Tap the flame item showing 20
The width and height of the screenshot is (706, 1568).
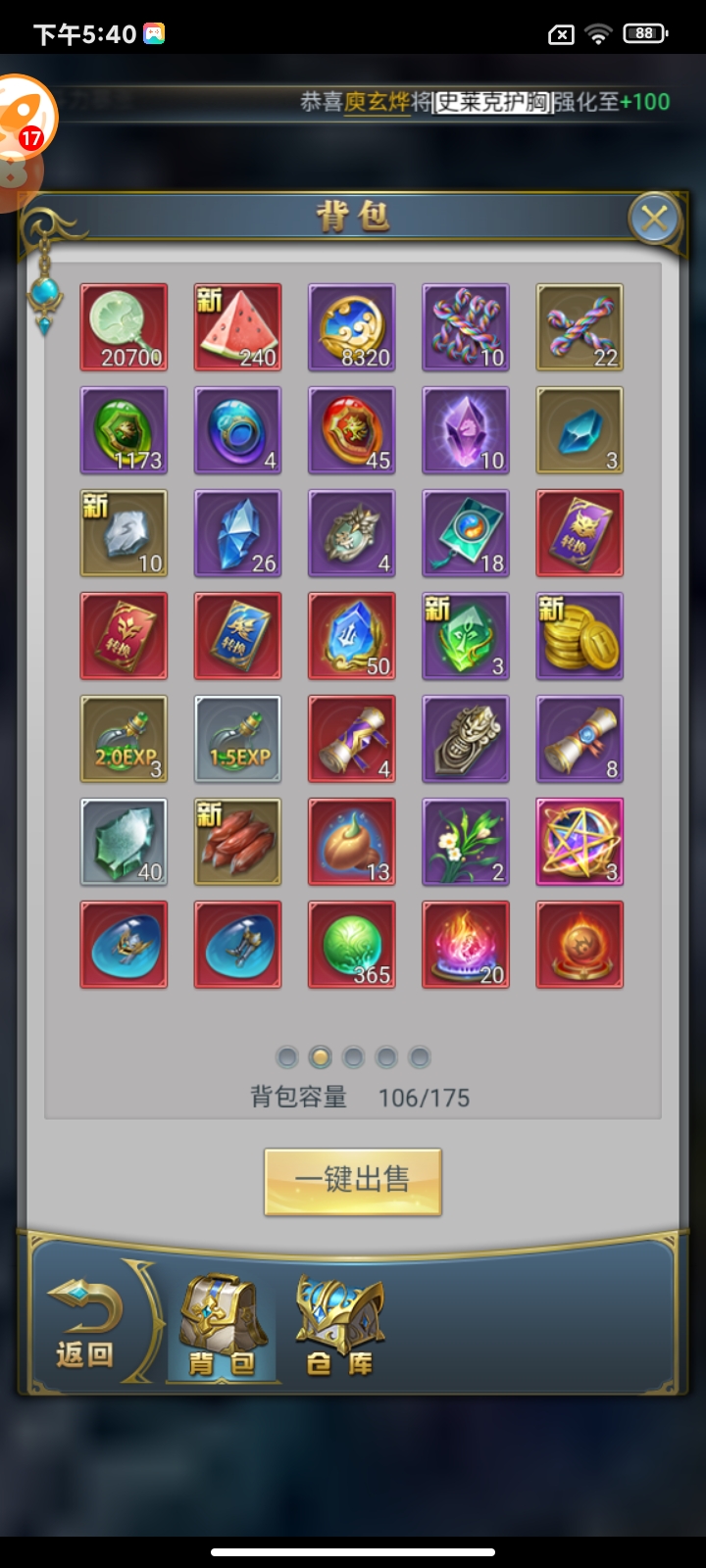(x=465, y=945)
